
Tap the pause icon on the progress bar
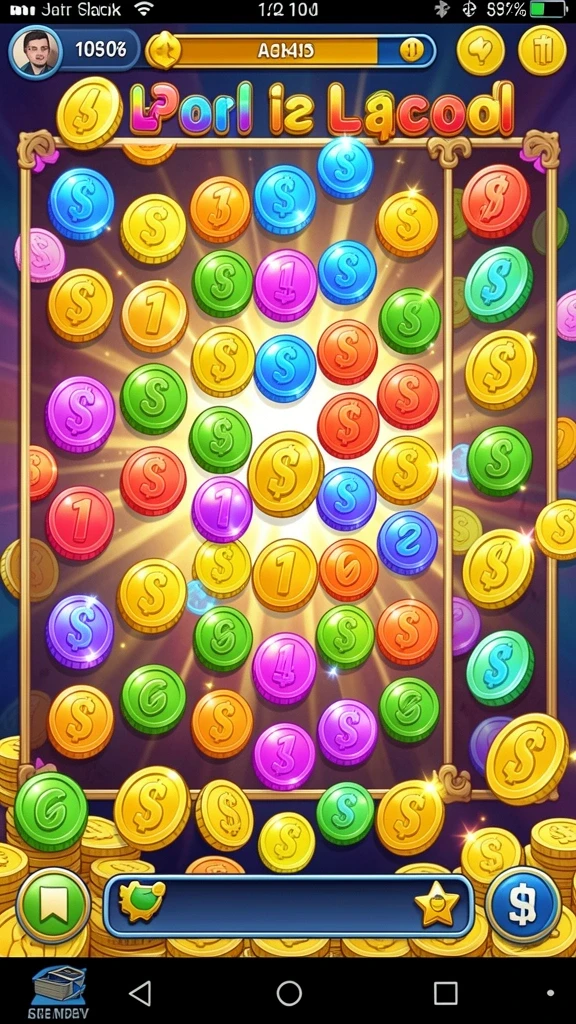(411, 50)
